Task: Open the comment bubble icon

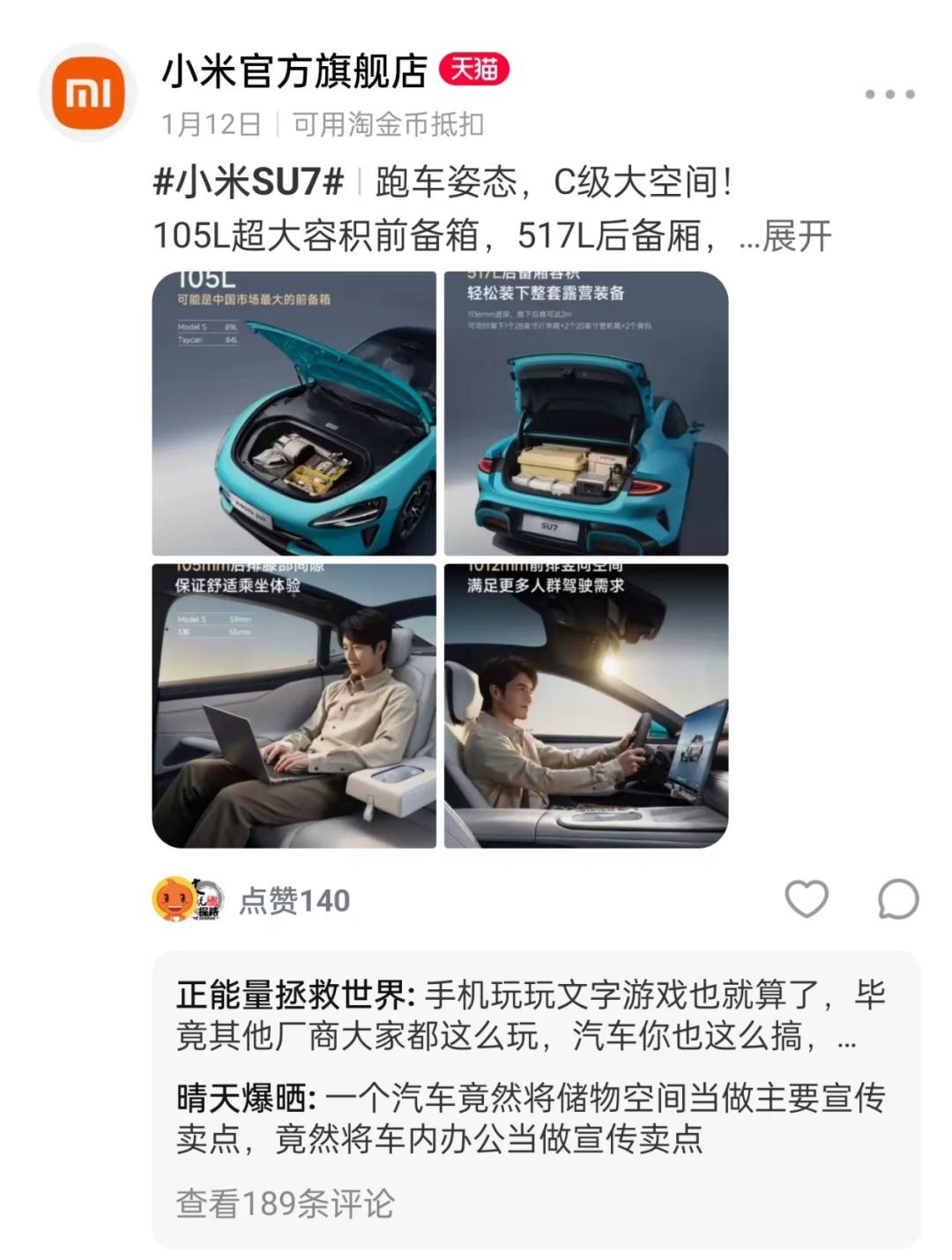Action: coord(897,899)
